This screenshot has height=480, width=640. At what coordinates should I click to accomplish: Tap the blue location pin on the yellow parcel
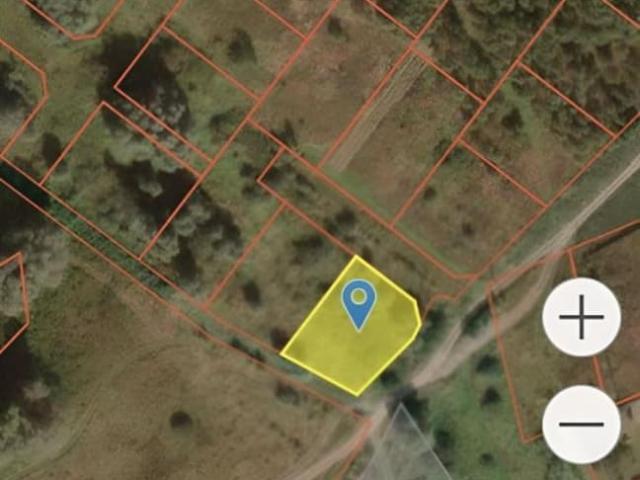(x=358, y=302)
